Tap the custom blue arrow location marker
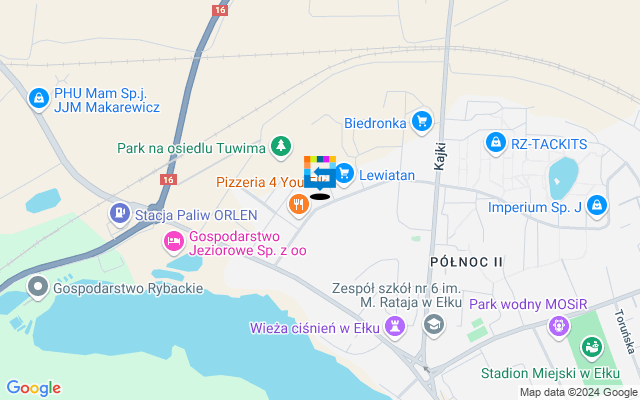The width and height of the screenshot is (640, 400). point(320,178)
